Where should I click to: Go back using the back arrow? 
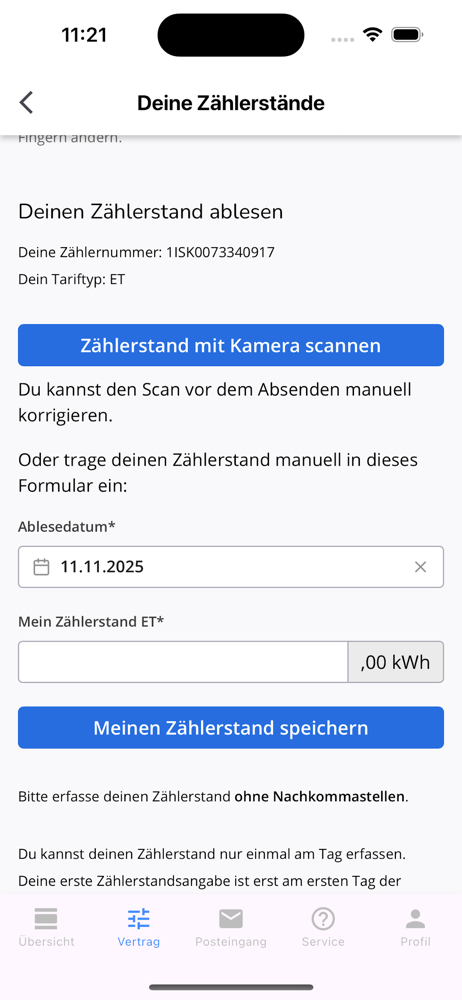[26, 103]
